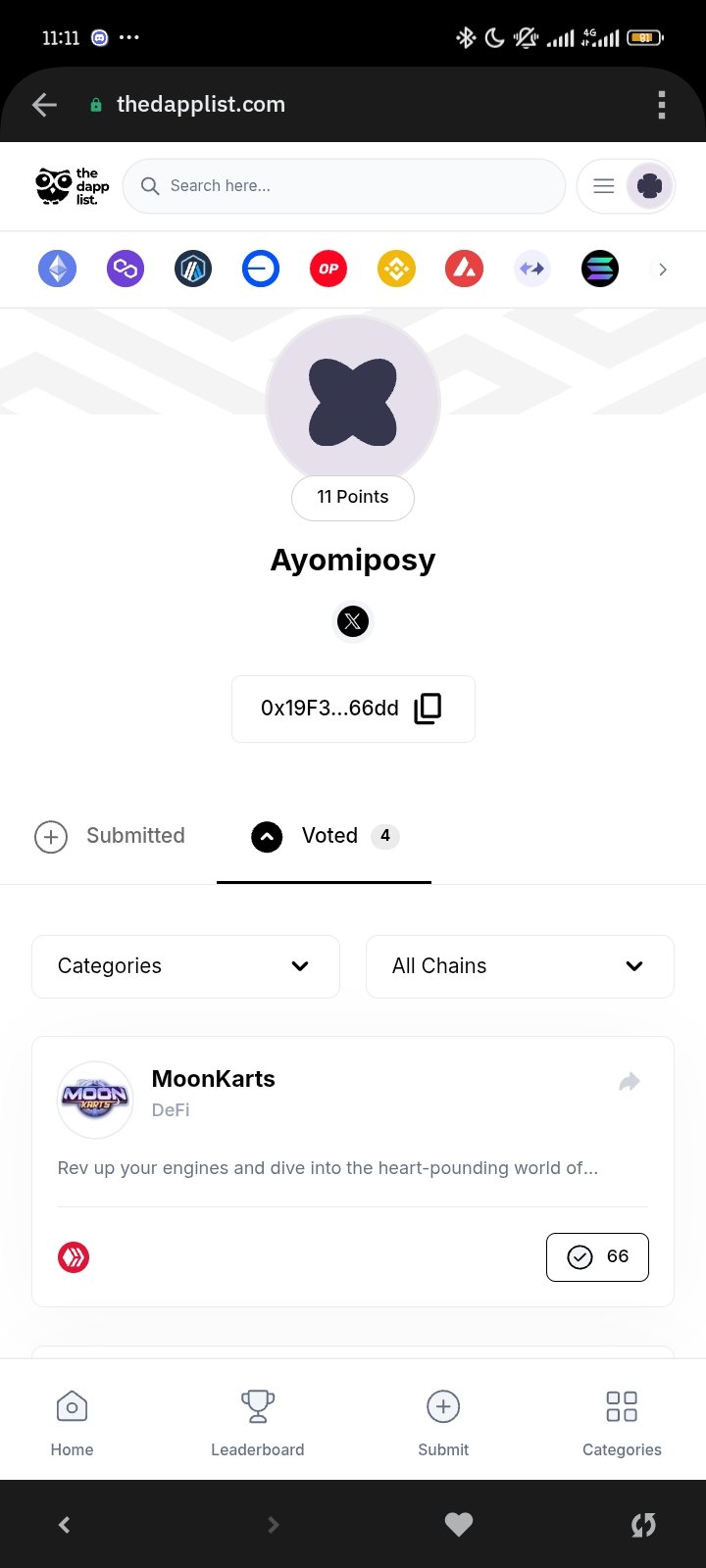The width and height of the screenshot is (706, 1568).
Task: Switch to the Submitted tab
Action: (110, 836)
